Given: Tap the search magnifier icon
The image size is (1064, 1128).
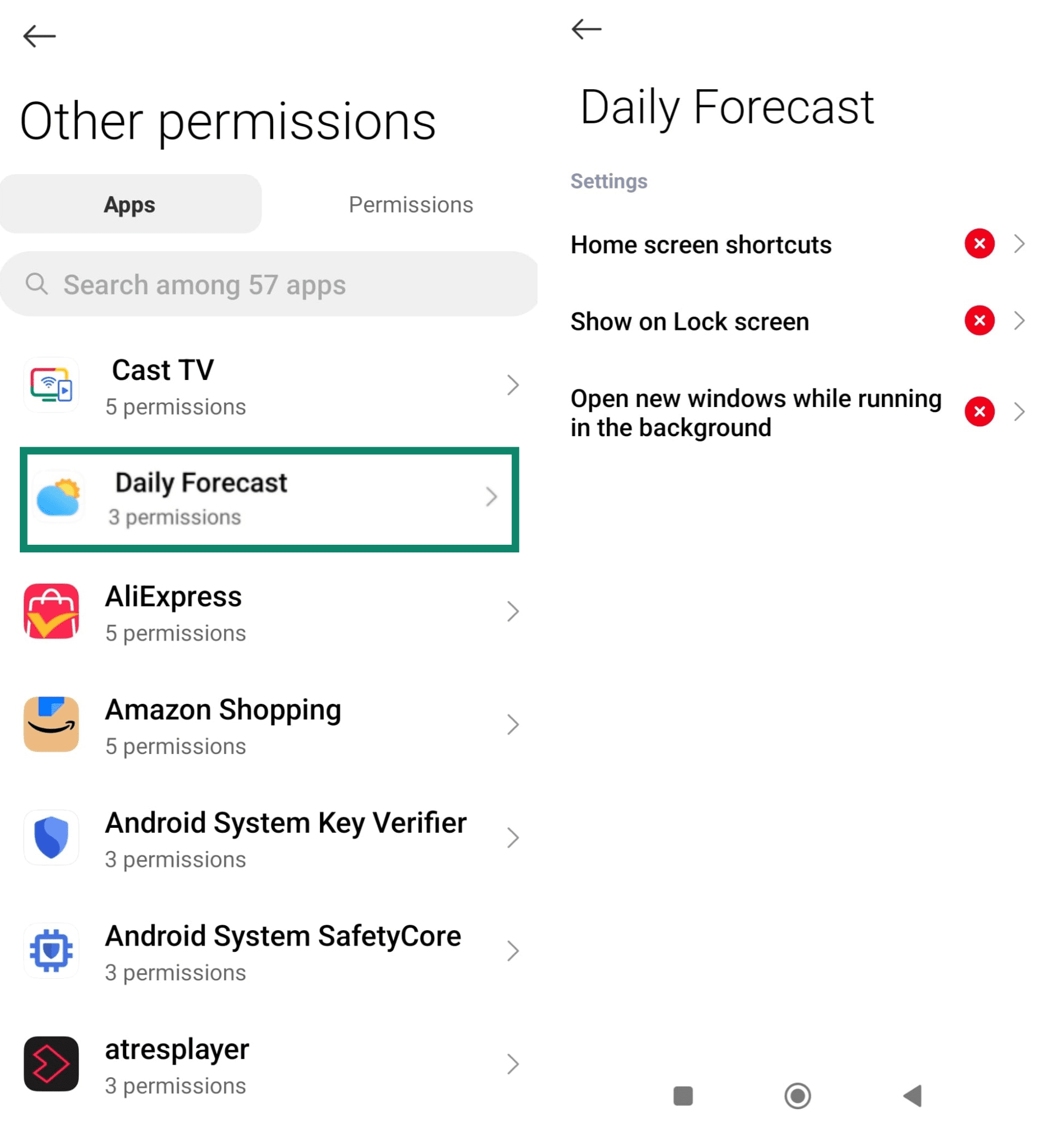Looking at the screenshot, I should (x=37, y=284).
